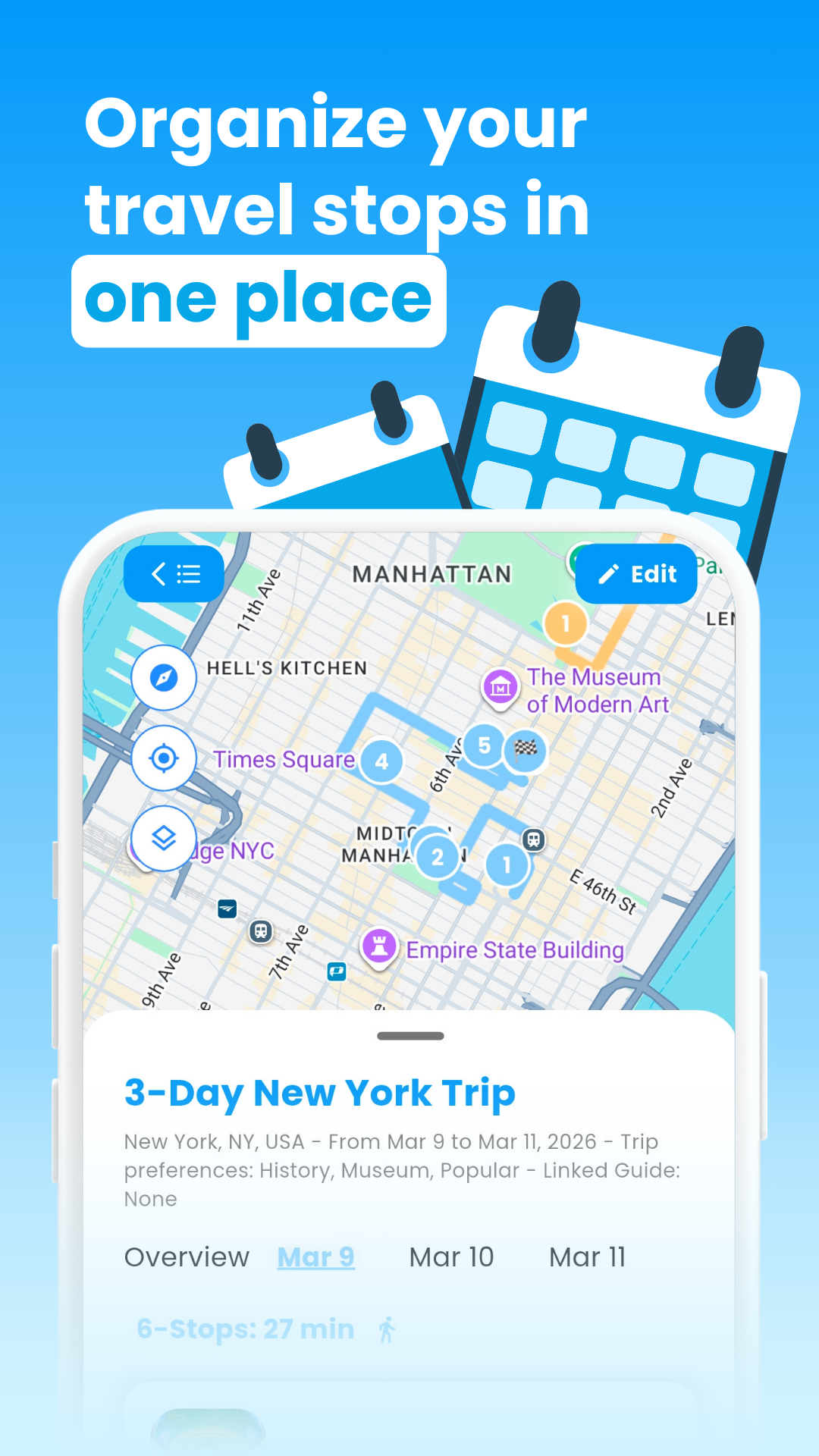Tap the 6-Stops: 27 min summary

[243, 1329]
